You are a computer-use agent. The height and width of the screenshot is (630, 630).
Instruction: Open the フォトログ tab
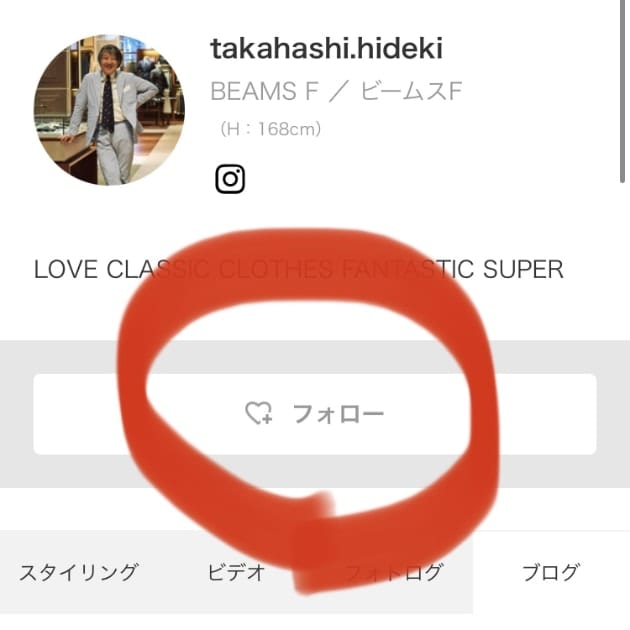[393, 573]
